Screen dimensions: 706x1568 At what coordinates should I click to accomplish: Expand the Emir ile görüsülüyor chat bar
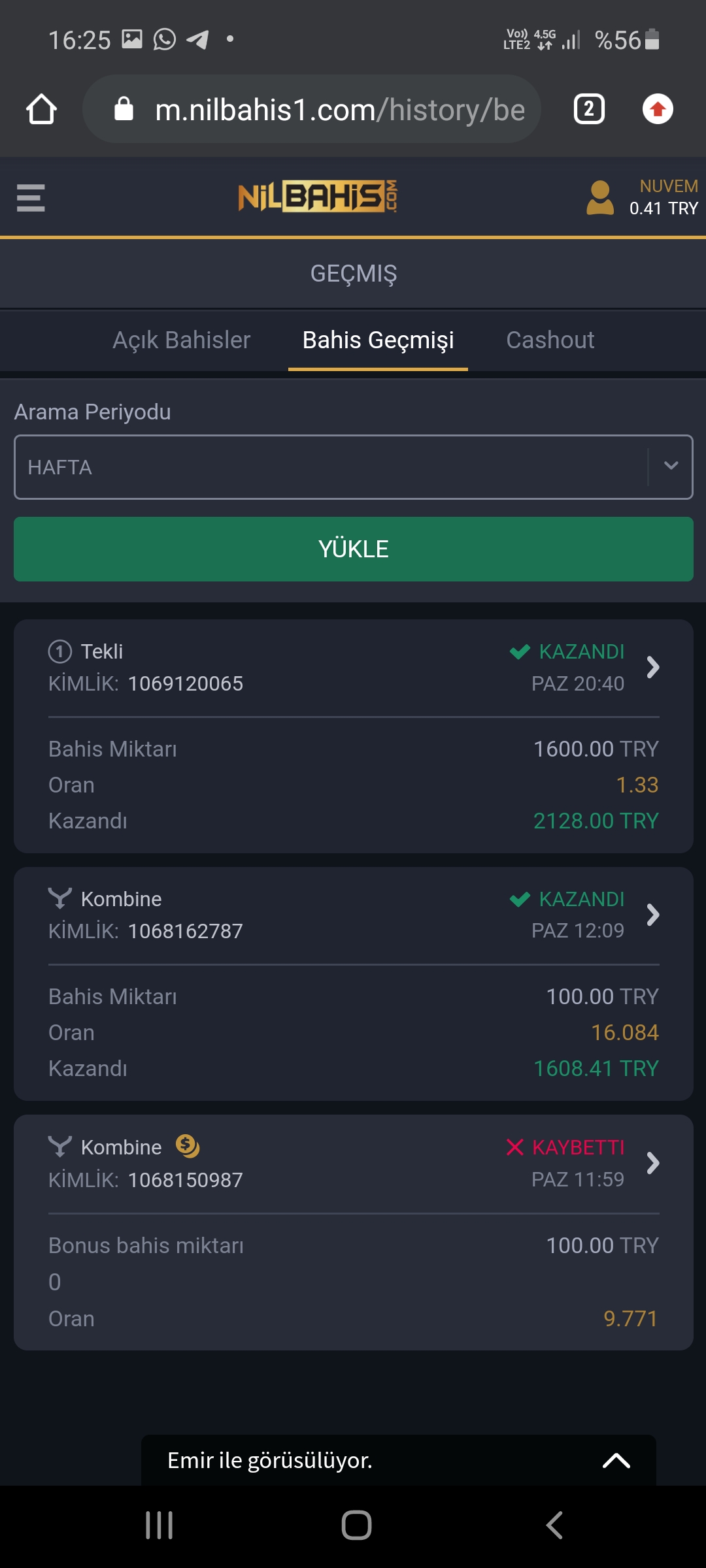[x=399, y=1460]
